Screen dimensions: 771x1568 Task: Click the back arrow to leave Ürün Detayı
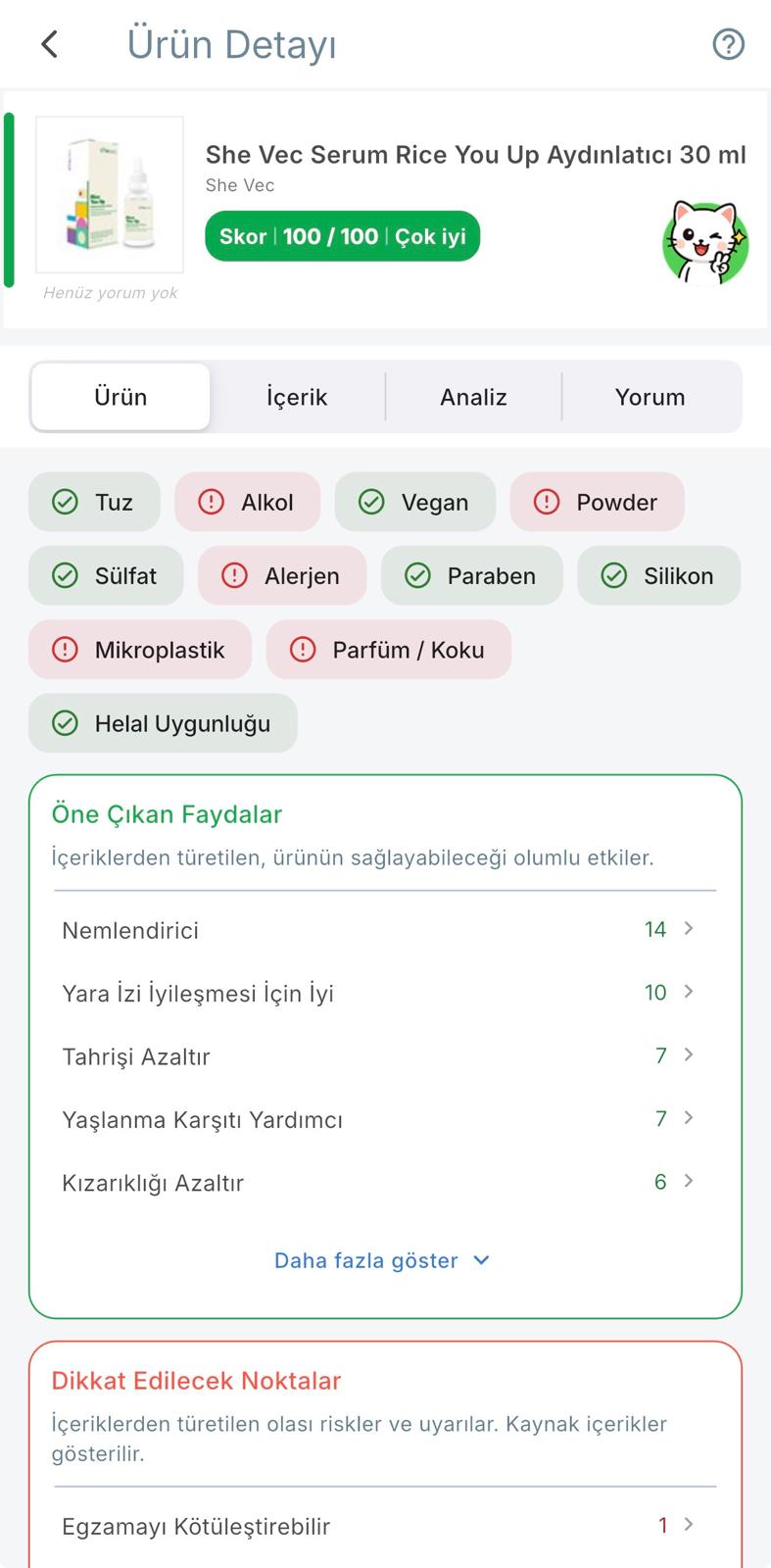click(48, 44)
